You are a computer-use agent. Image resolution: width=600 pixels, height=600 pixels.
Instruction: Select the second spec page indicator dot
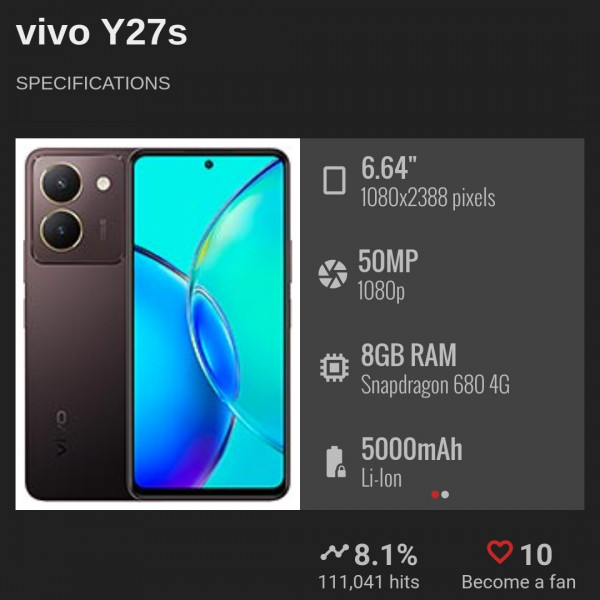pos(445,494)
